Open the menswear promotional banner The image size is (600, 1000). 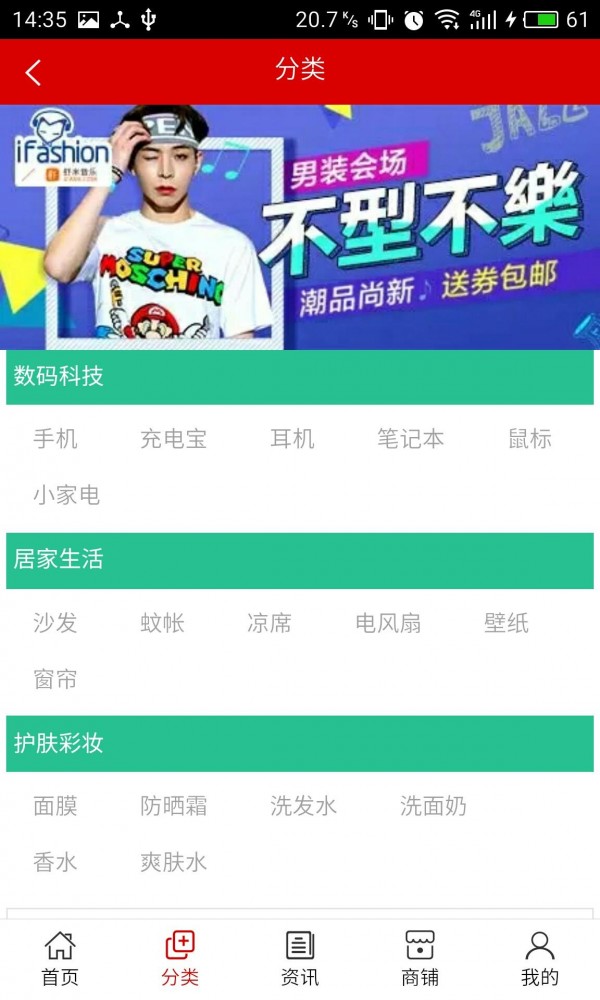(300, 227)
